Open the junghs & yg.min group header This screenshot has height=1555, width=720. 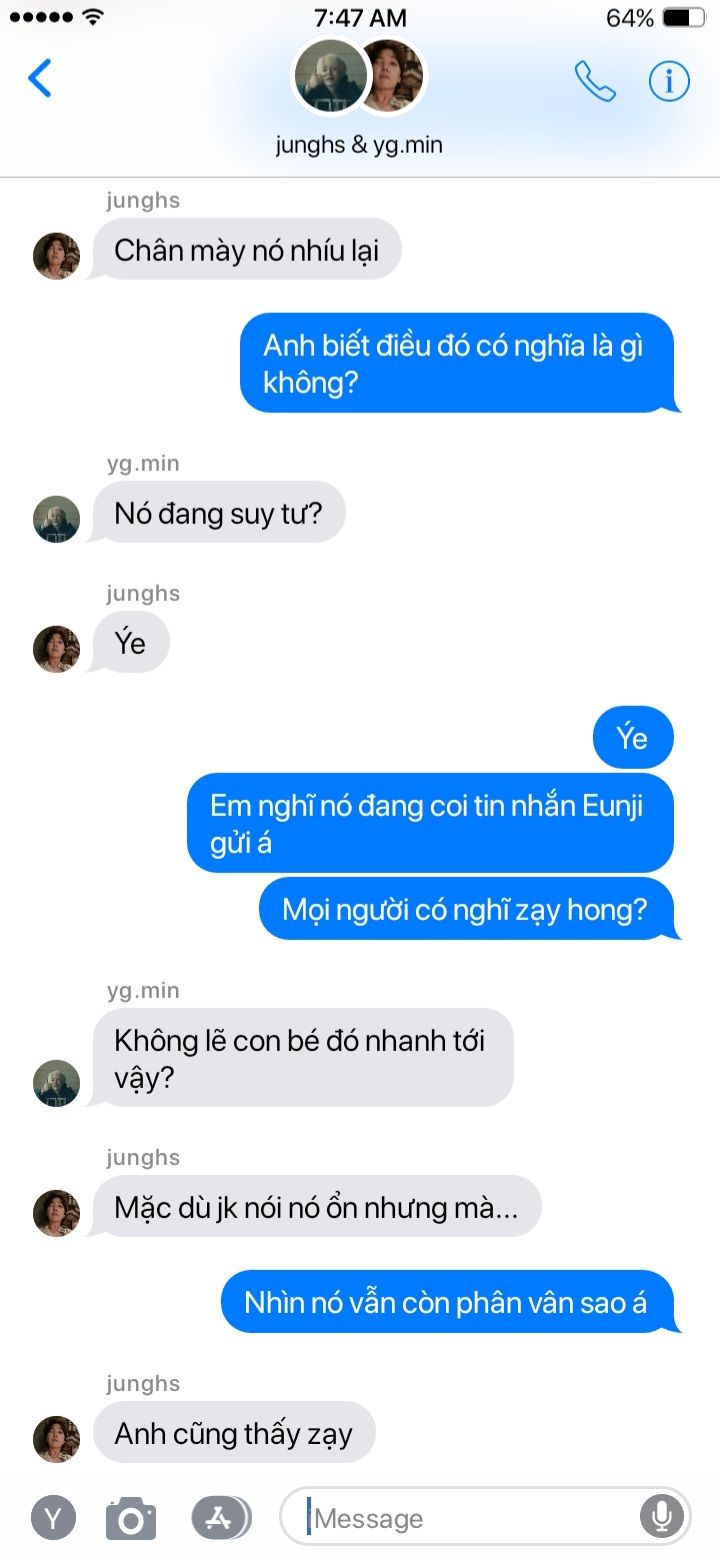pos(358,98)
